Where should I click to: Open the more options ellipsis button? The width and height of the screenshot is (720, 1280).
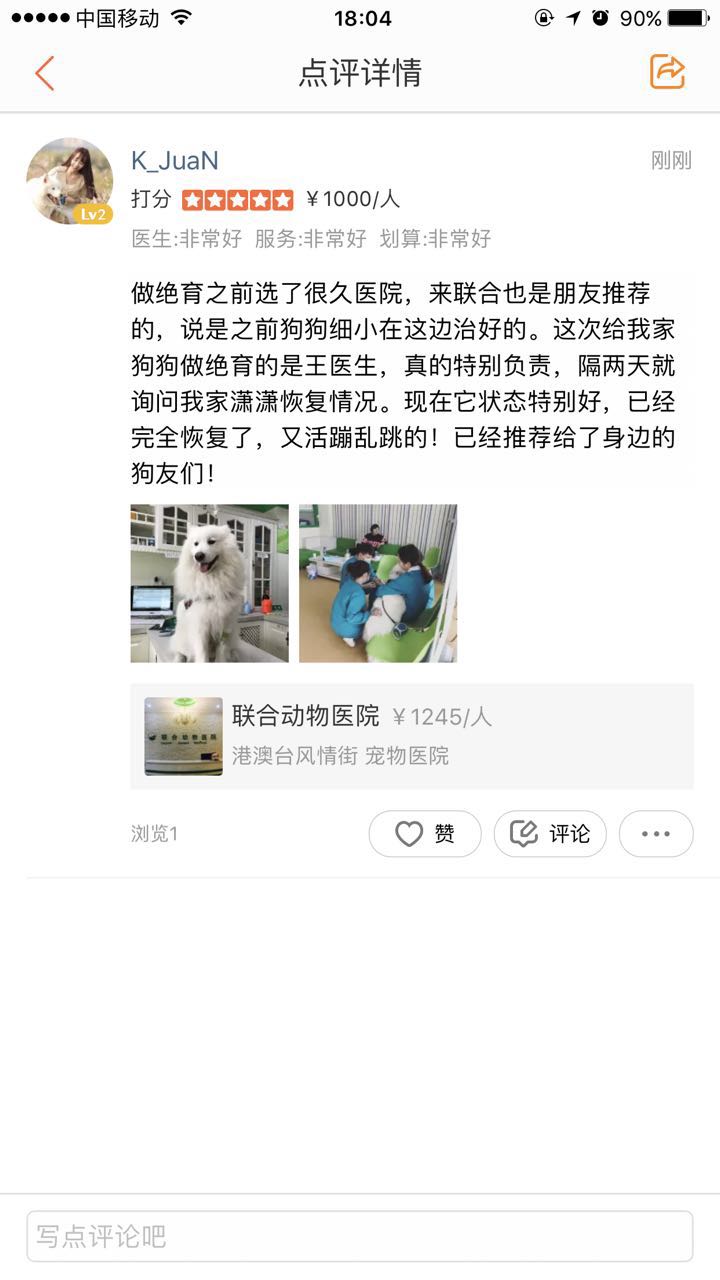(656, 834)
